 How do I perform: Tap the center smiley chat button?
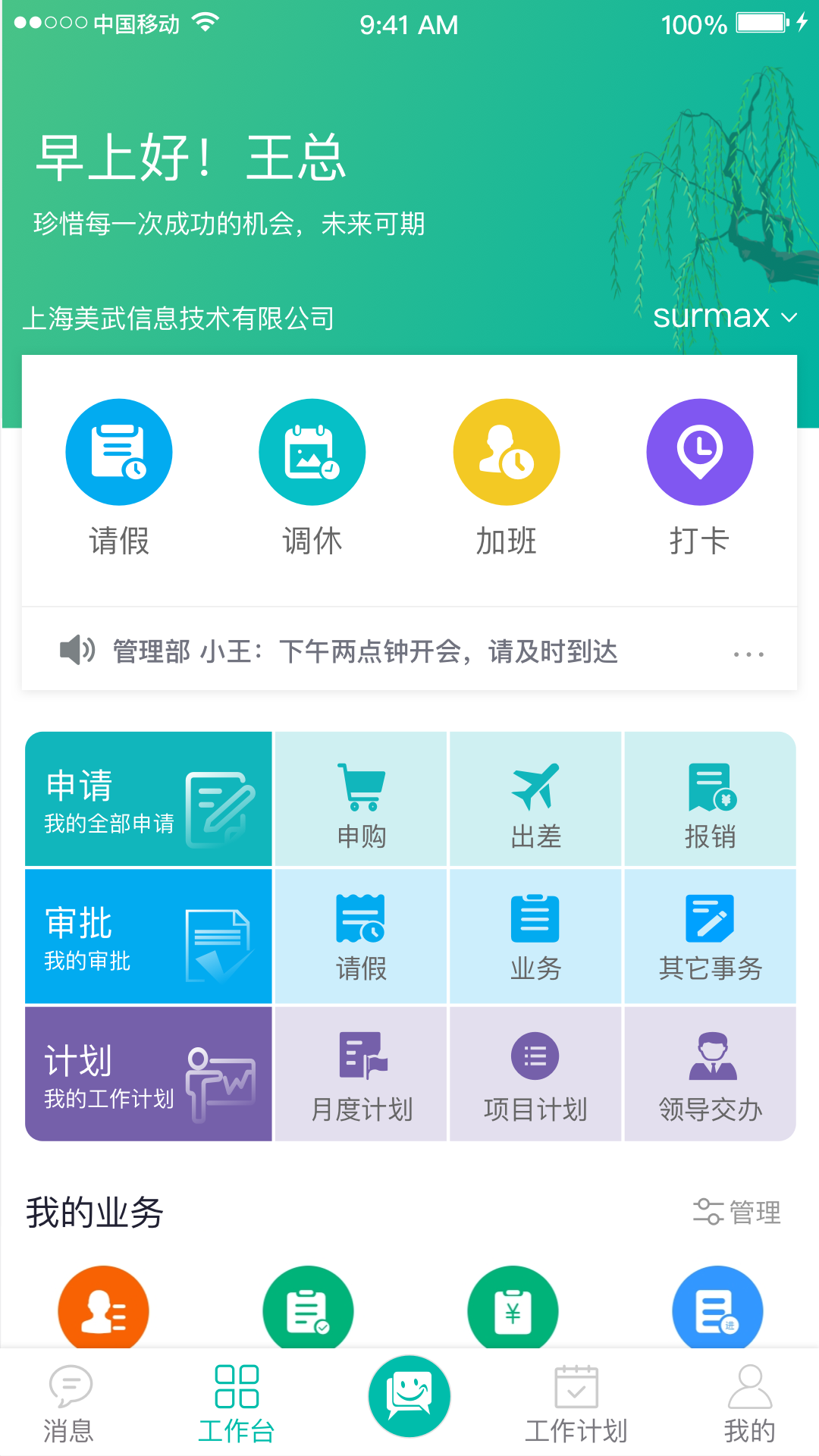[409, 1394]
